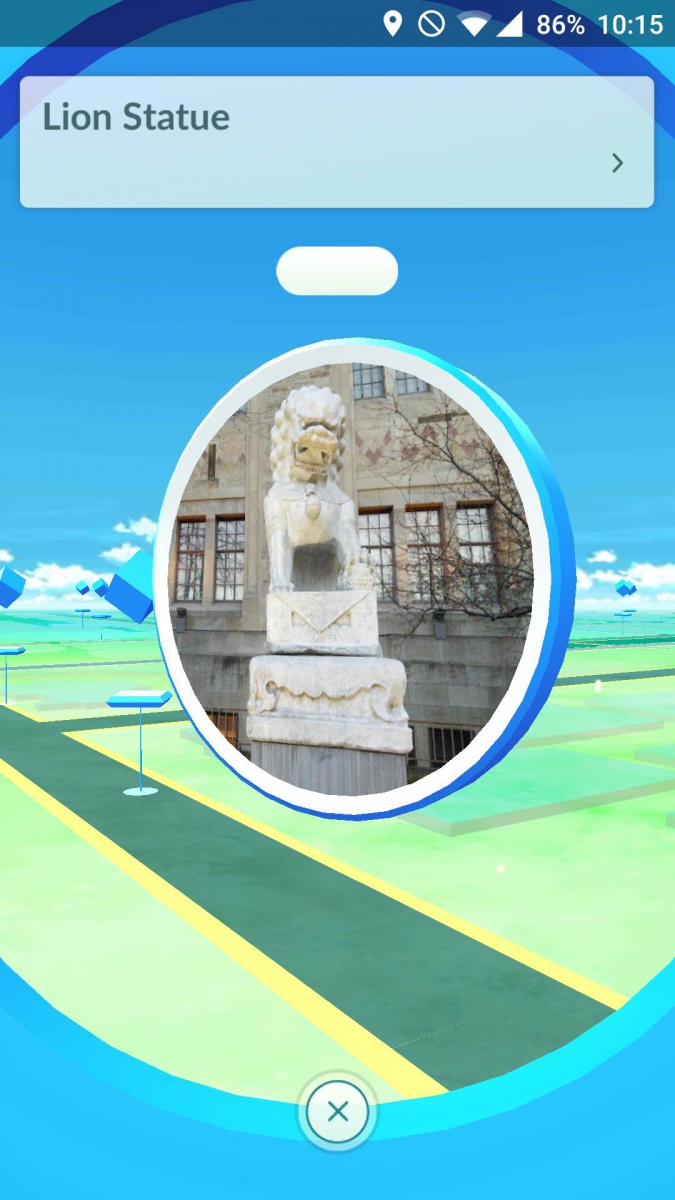This screenshot has height=1200, width=675.
Task: Open the Lion Statue details banner
Action: point(337,142)
